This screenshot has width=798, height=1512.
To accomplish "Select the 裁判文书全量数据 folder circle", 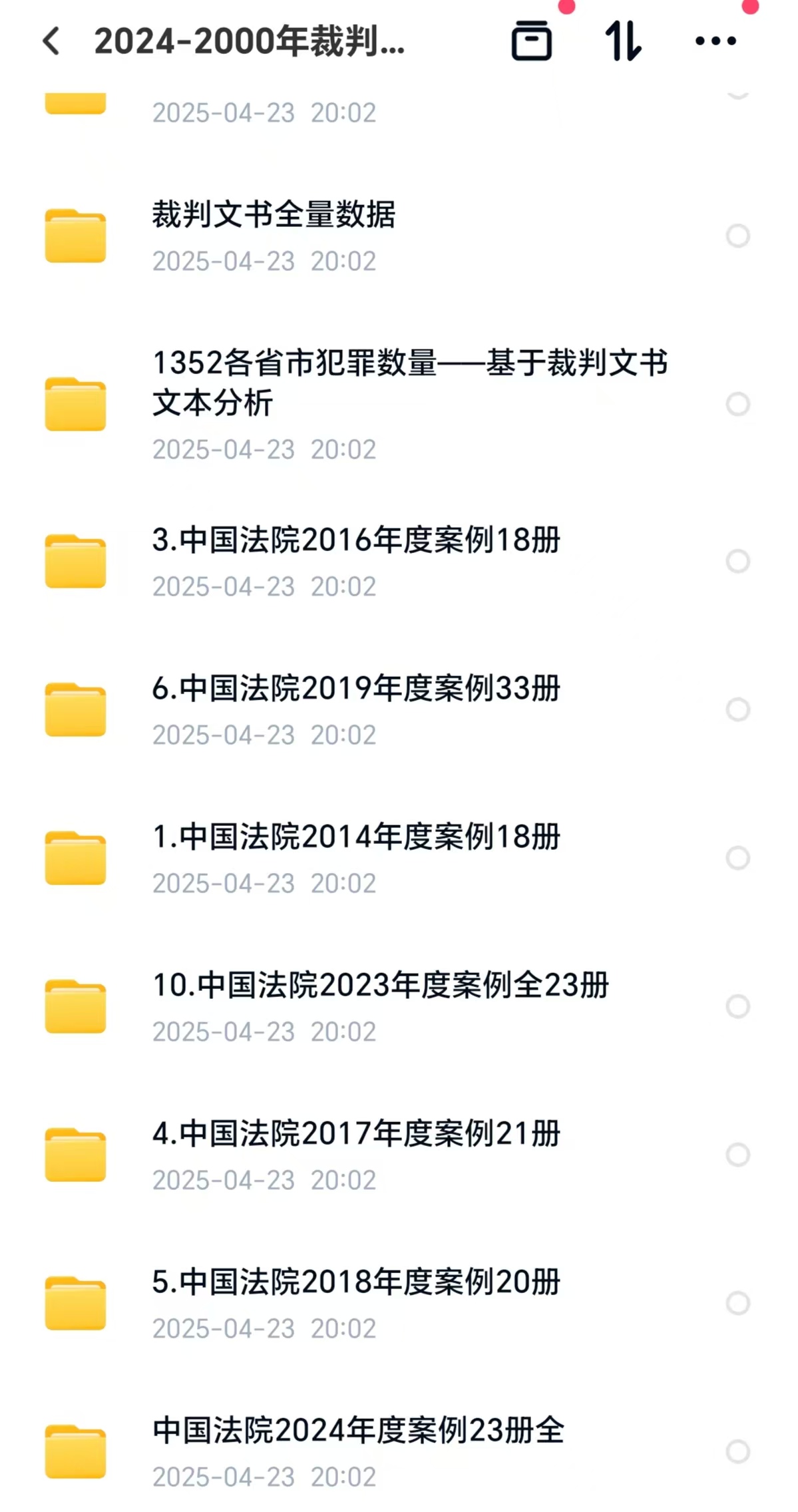I will [x=737, y=236].
